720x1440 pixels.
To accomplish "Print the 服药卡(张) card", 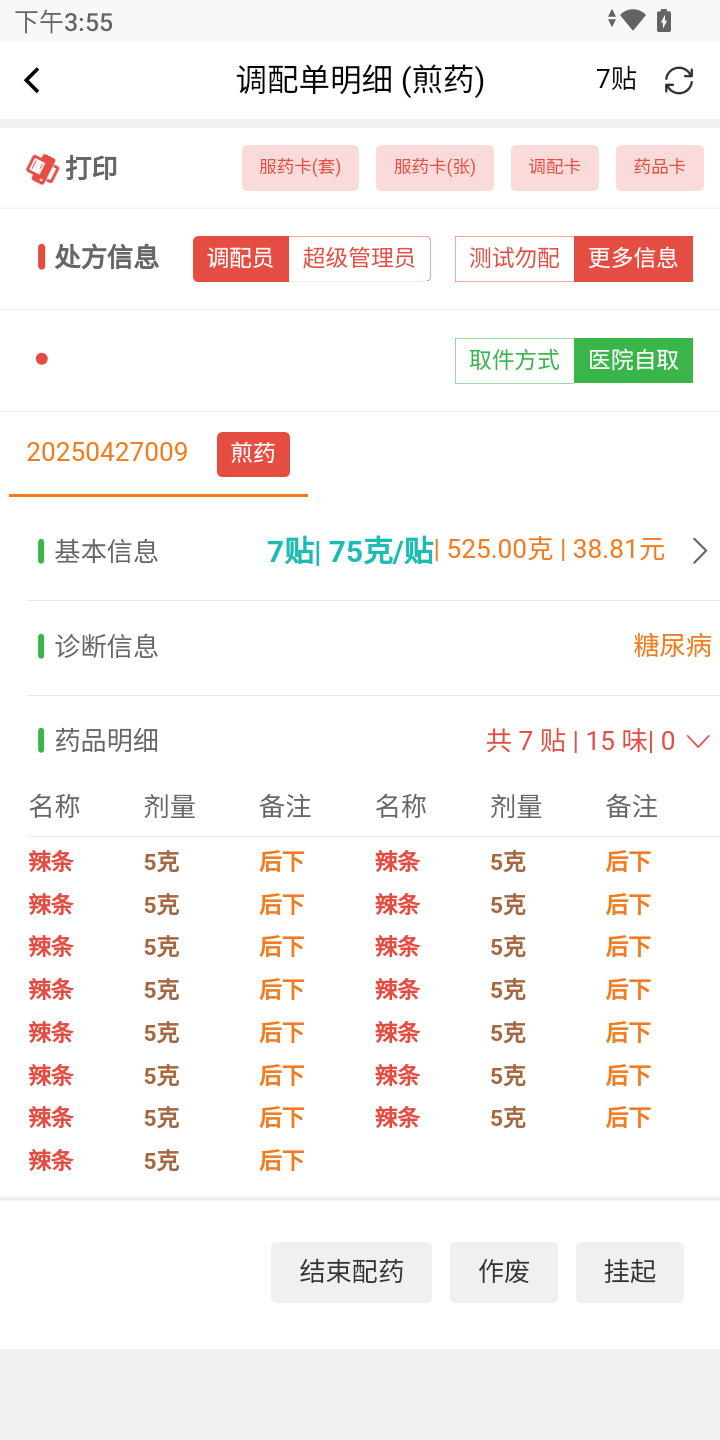I will (435, 168).
